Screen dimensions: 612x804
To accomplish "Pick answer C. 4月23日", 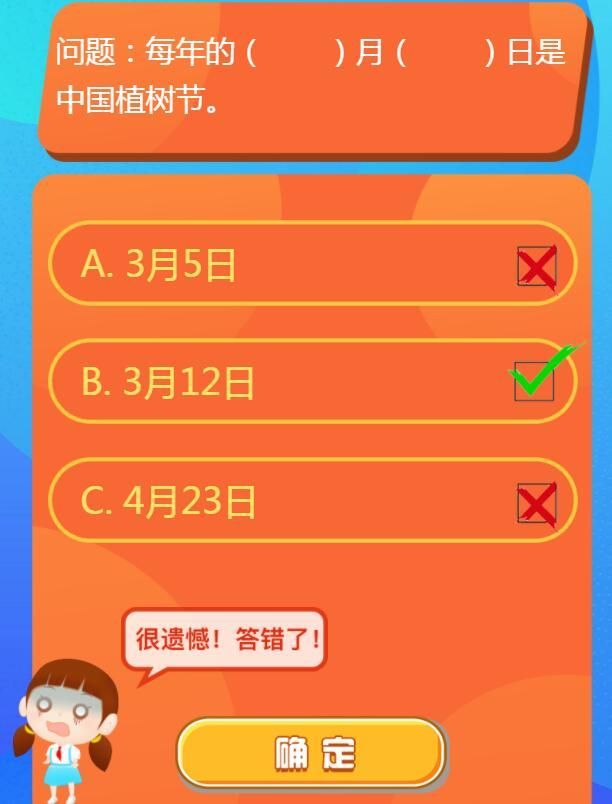I will pos(312,500).
